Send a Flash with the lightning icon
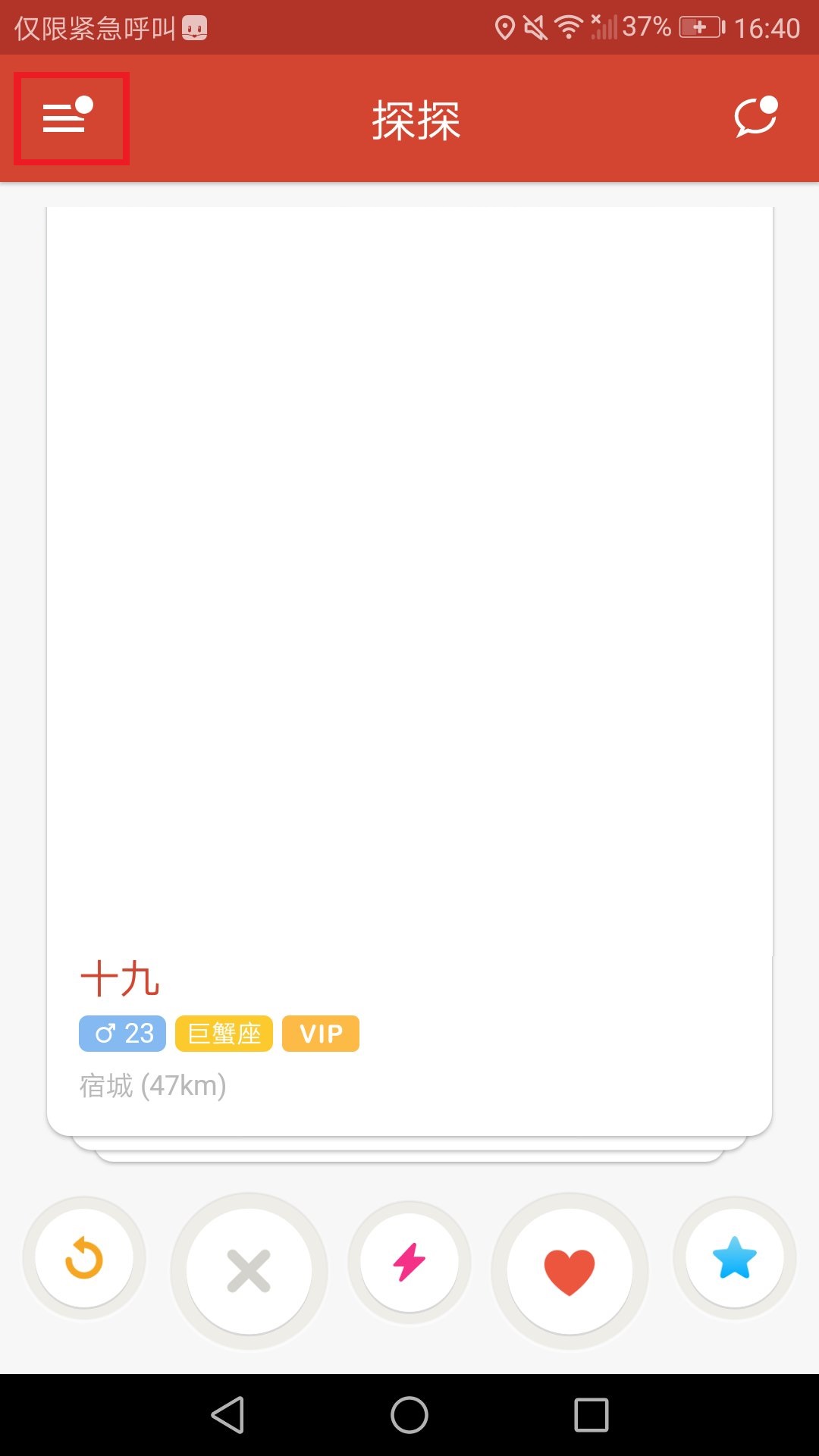 pos(409,1261)
